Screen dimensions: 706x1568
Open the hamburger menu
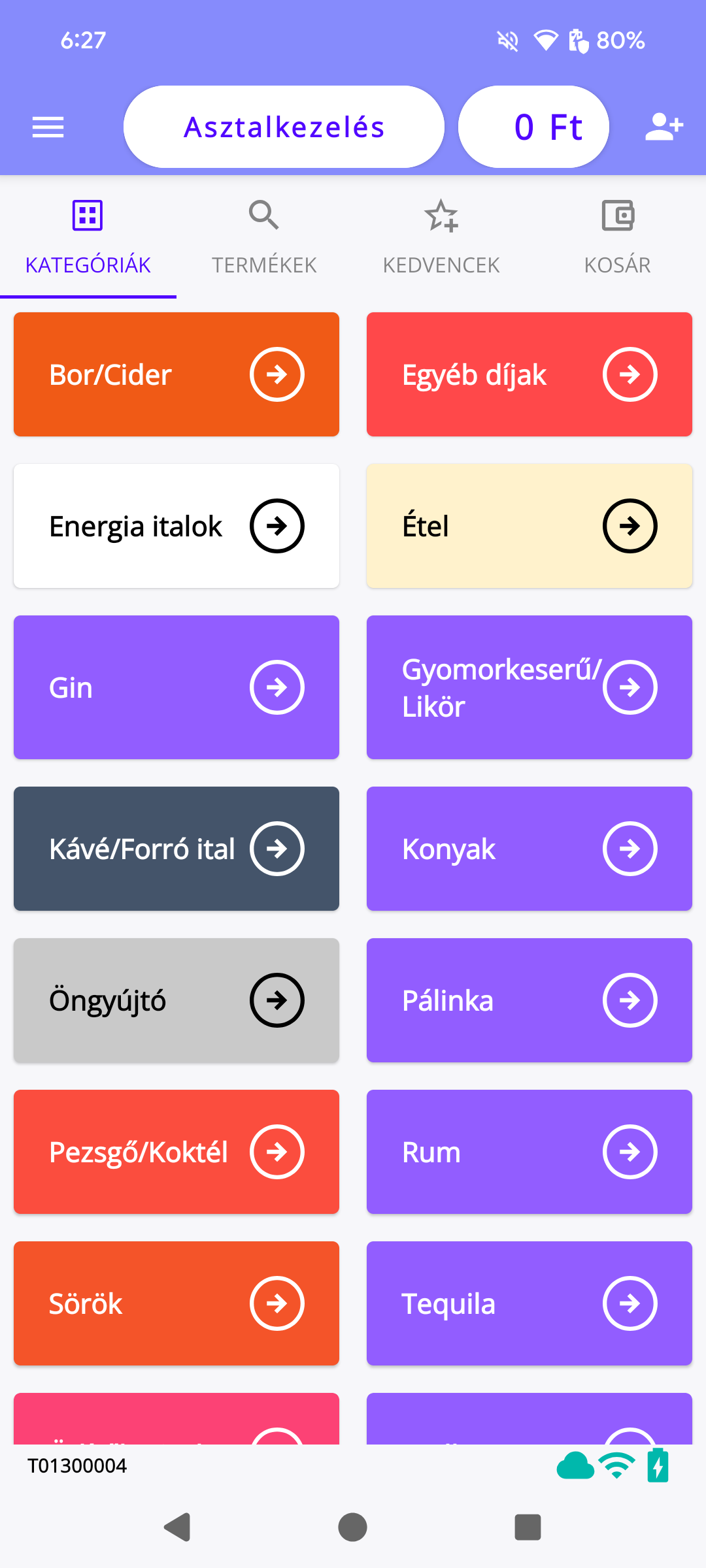point(48,126)
